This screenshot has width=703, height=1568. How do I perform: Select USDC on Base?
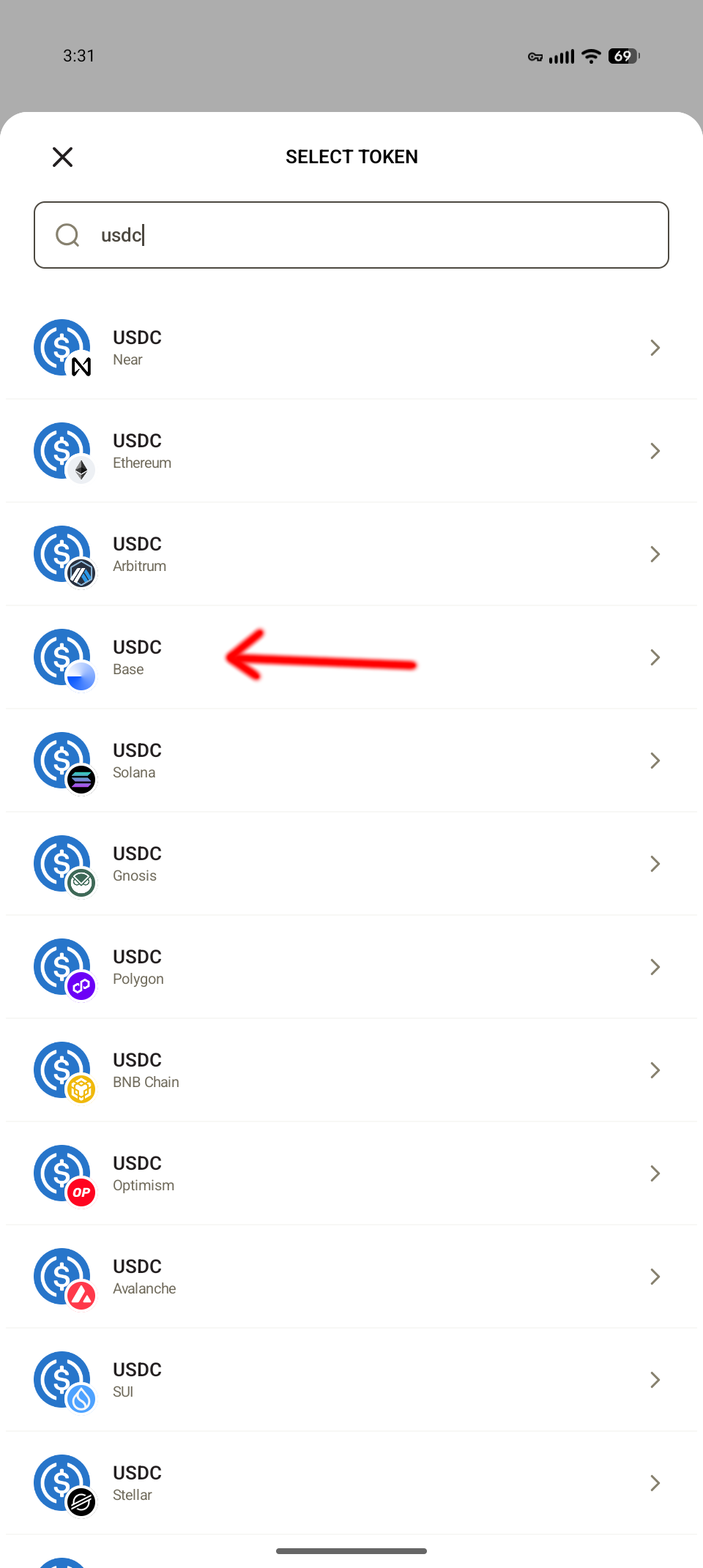[351, 657]
